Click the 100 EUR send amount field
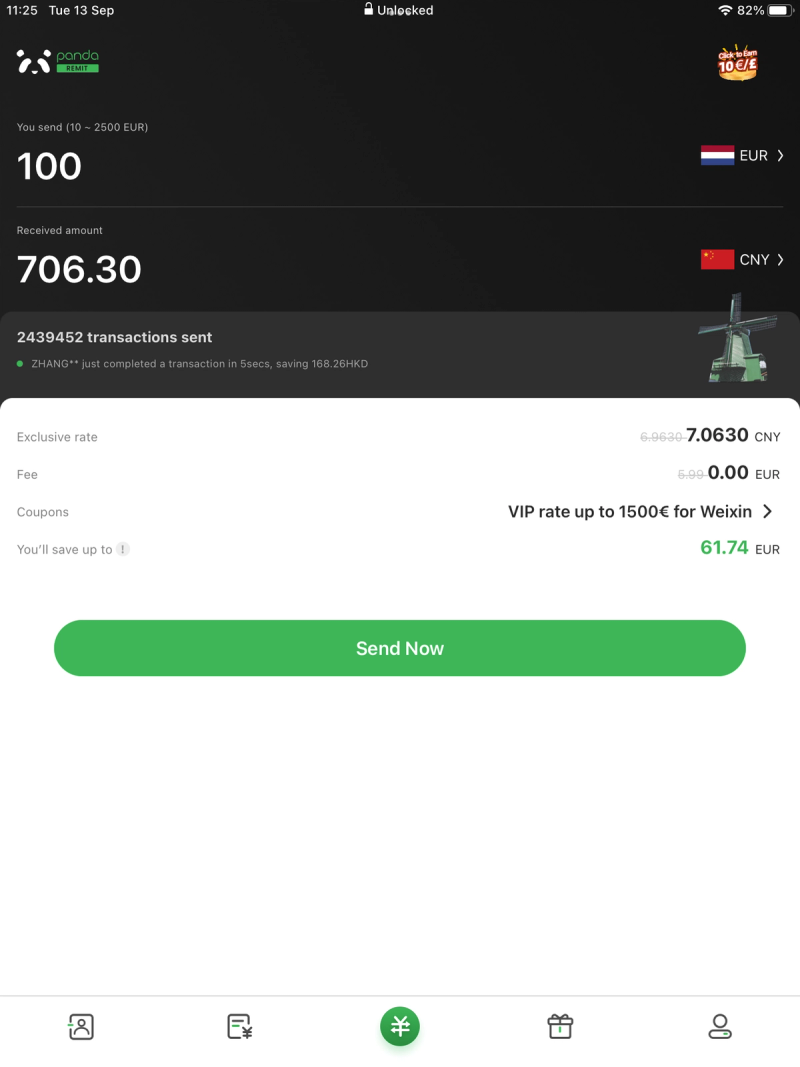Viewport: 800px width, 1067px height. 49,166
